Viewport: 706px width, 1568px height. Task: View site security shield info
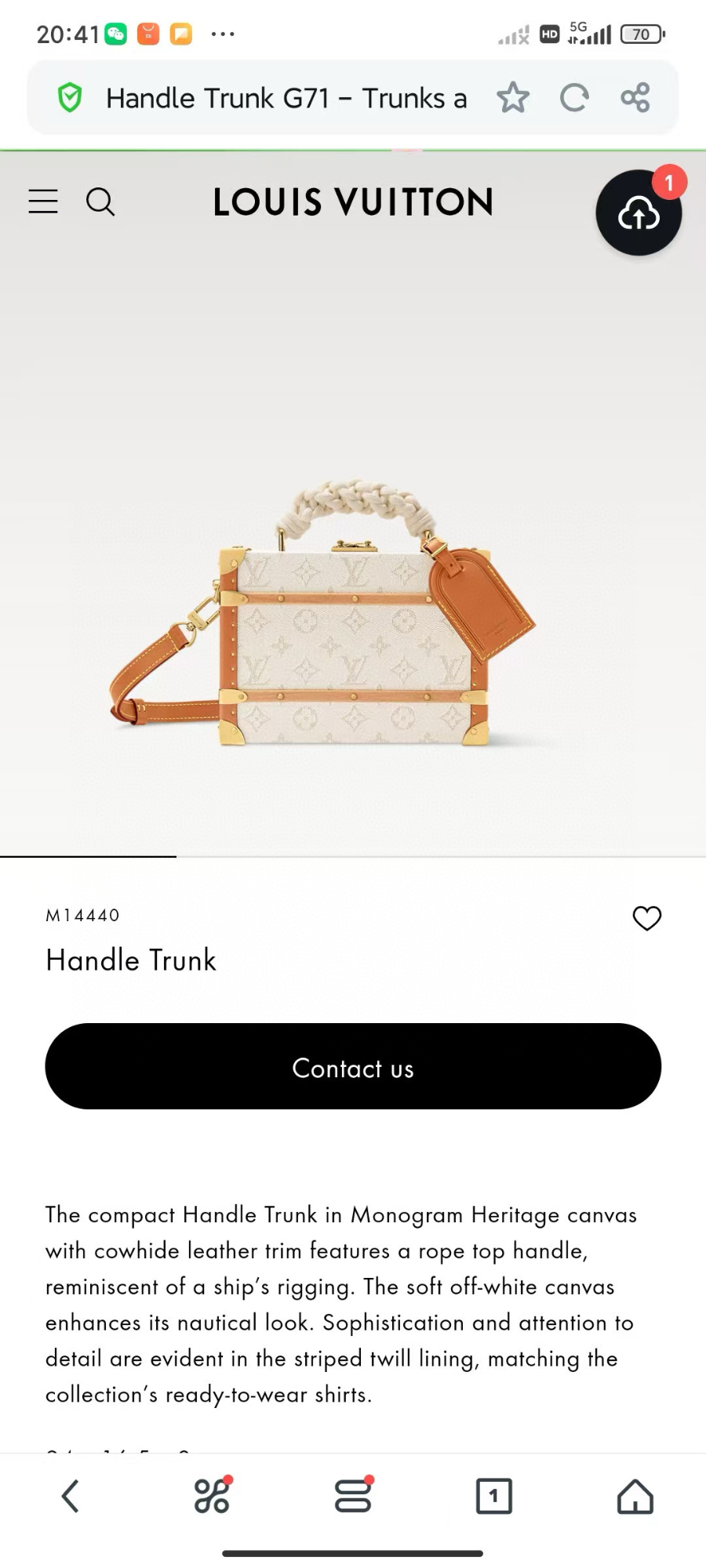tap(70, 98)
